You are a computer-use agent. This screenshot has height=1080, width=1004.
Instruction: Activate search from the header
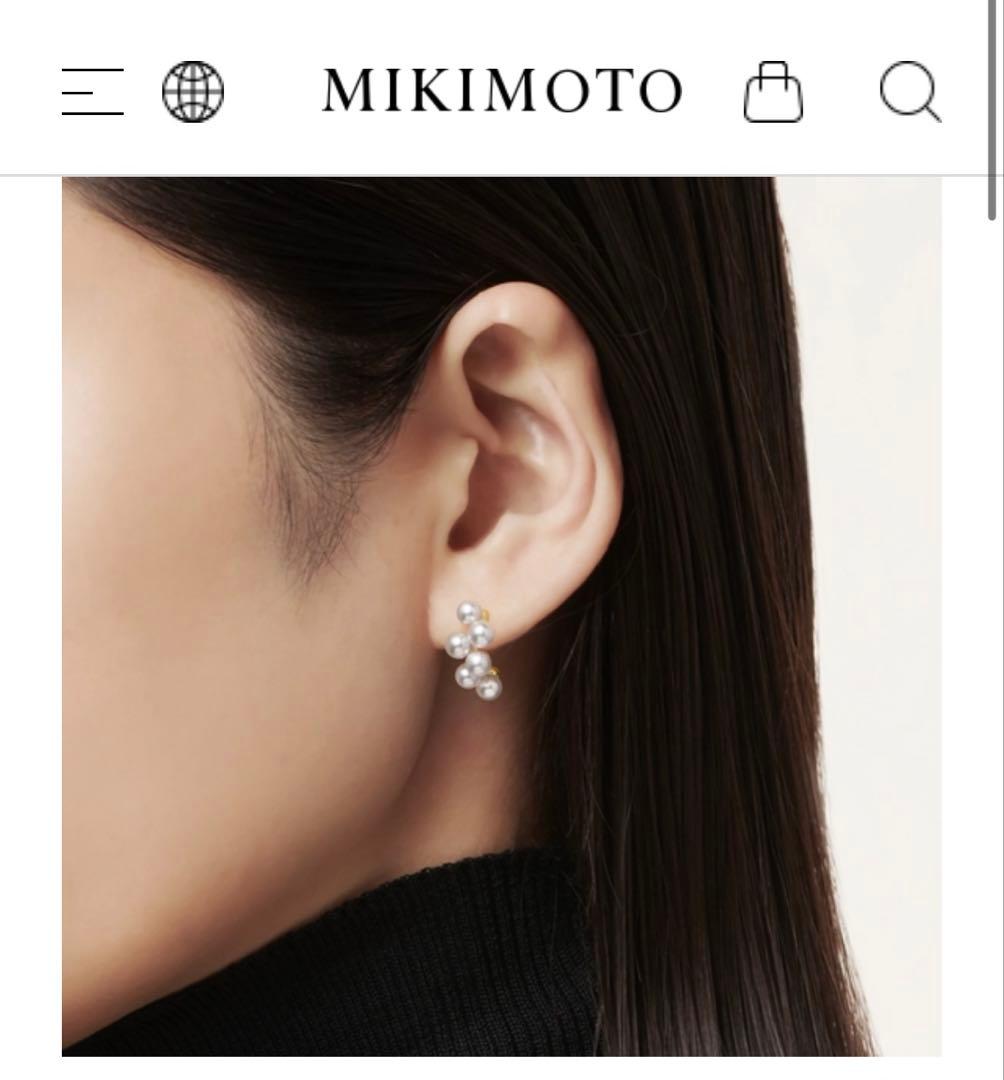(x=906, y=92)
